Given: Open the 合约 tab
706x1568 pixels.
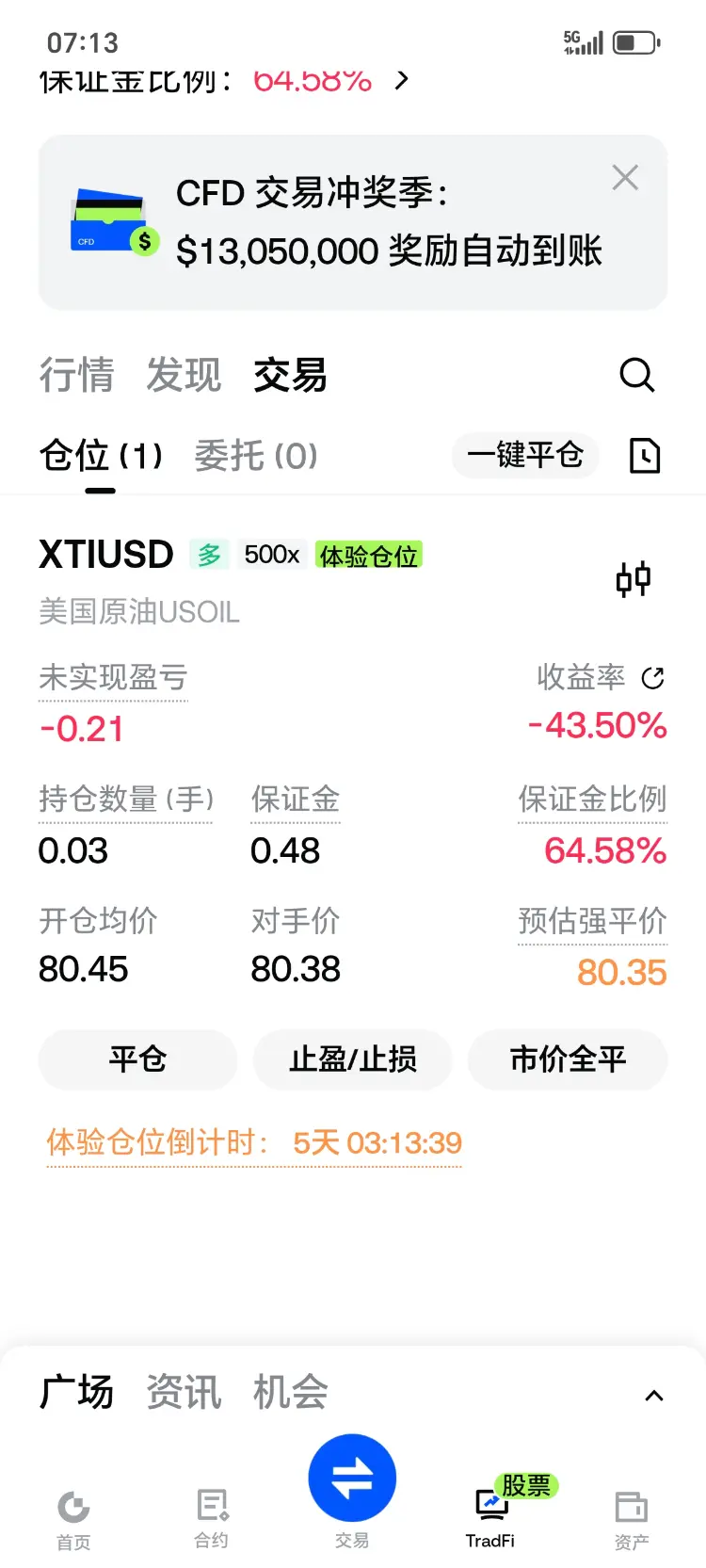Looking at the screenshot, I should pyautogui.click(x=212, y=1518).
